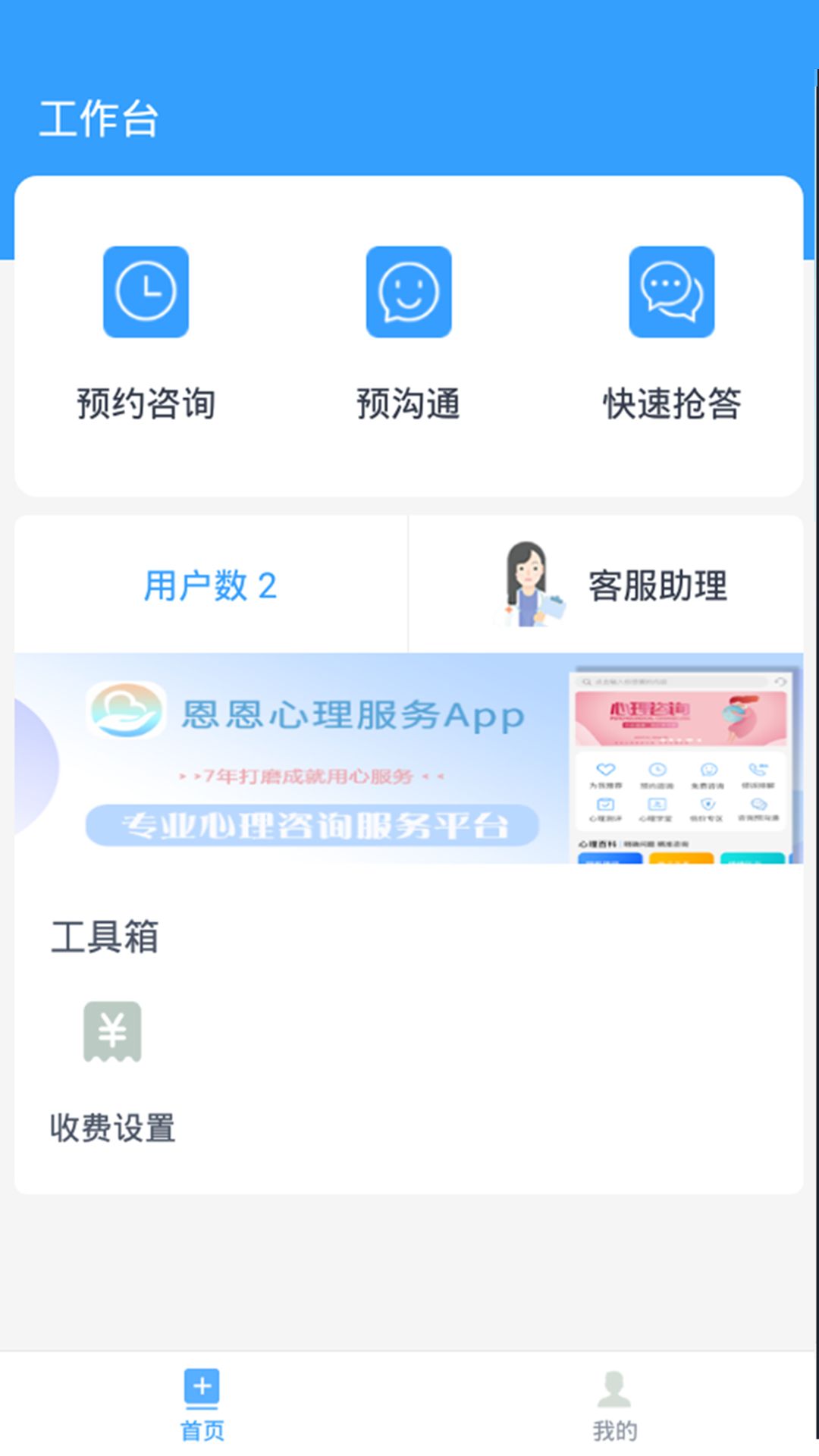The height and width of the screenshot is (1456, 819).
Task: Click the 预沟通 text label
Action: click(409, 404)
